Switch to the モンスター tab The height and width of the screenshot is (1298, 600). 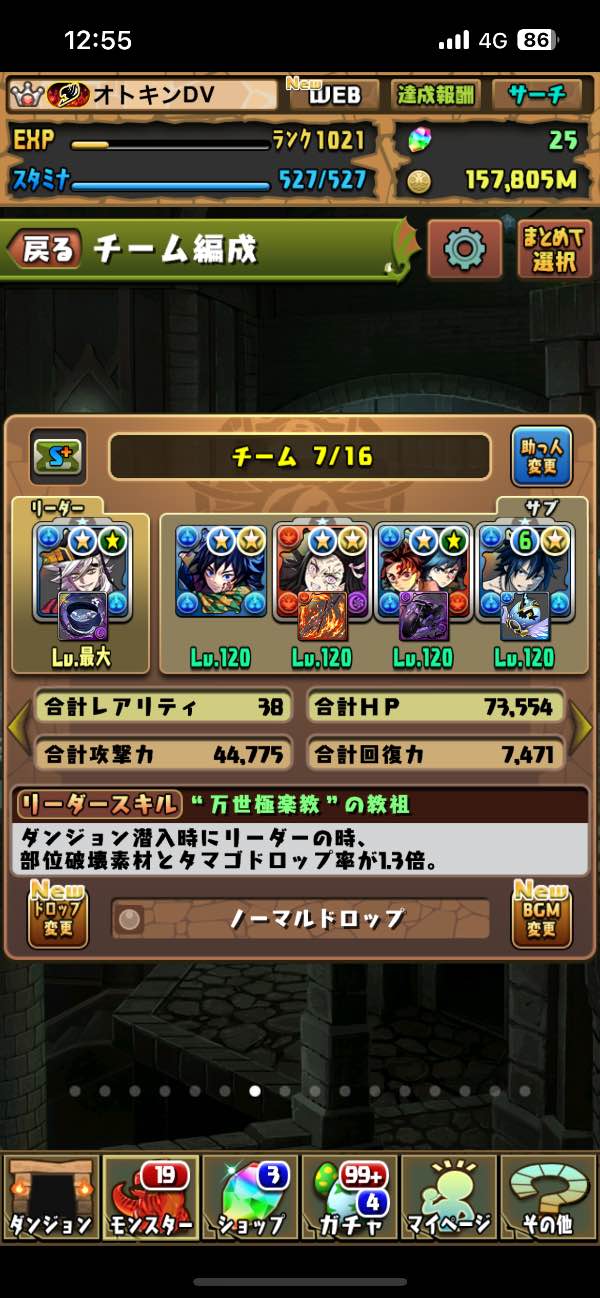coord(150,1197)
